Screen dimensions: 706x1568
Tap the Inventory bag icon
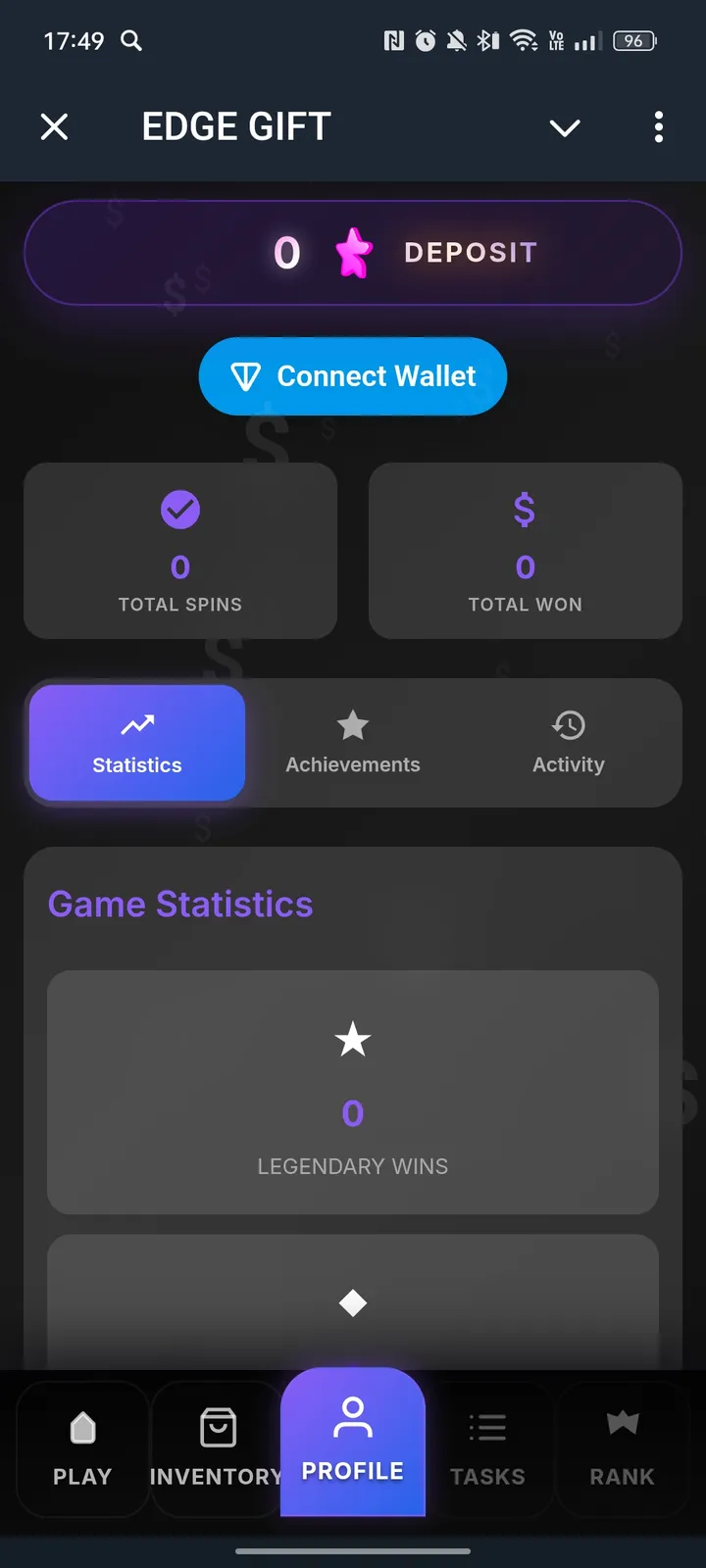tap(217, 1428)
